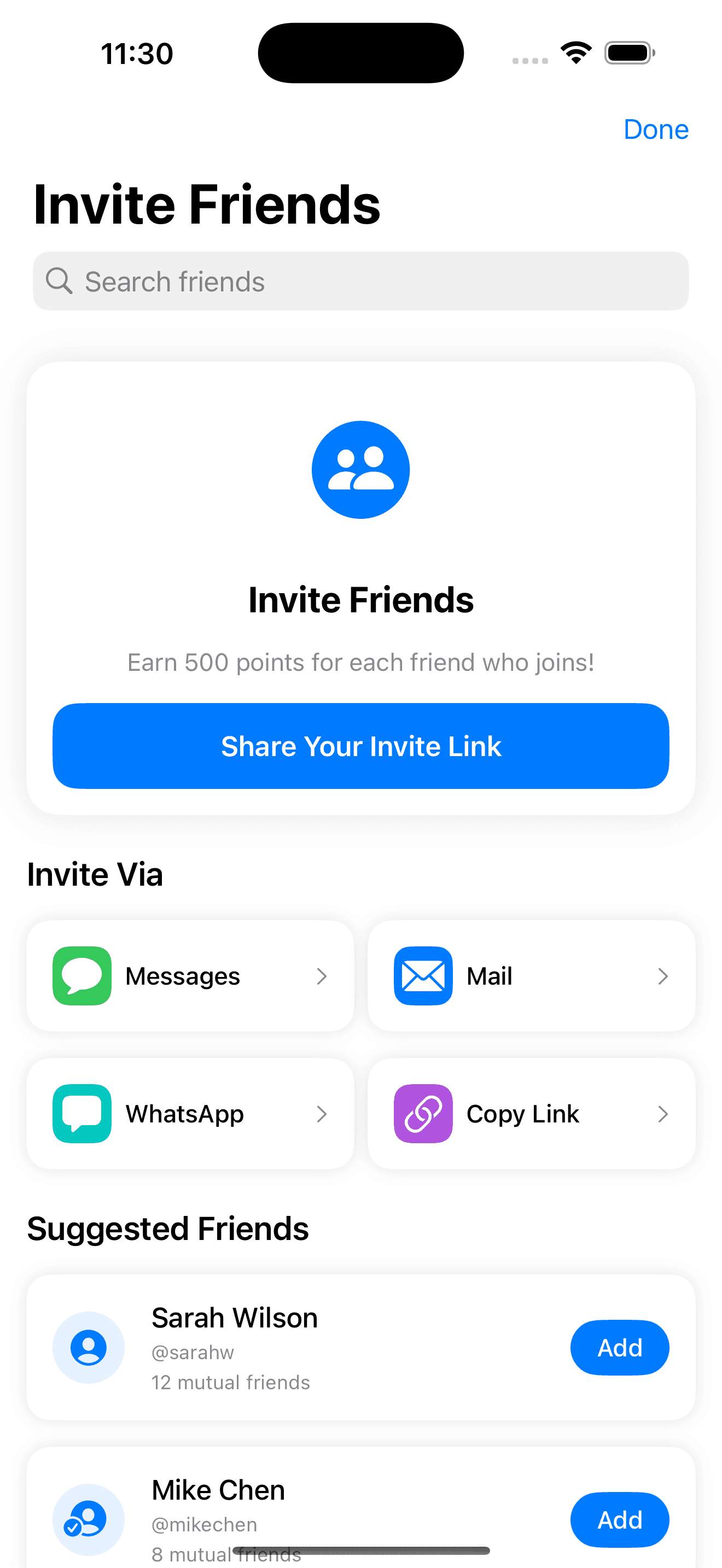Focus the Search friends field

click(360, 281)
